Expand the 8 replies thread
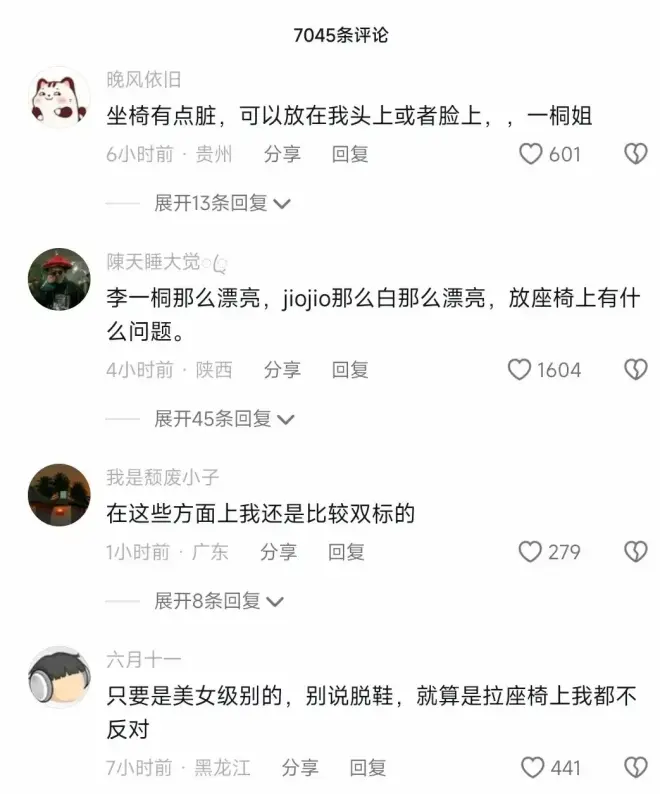Viewport: 660px width, 794px height. point(218,601)
